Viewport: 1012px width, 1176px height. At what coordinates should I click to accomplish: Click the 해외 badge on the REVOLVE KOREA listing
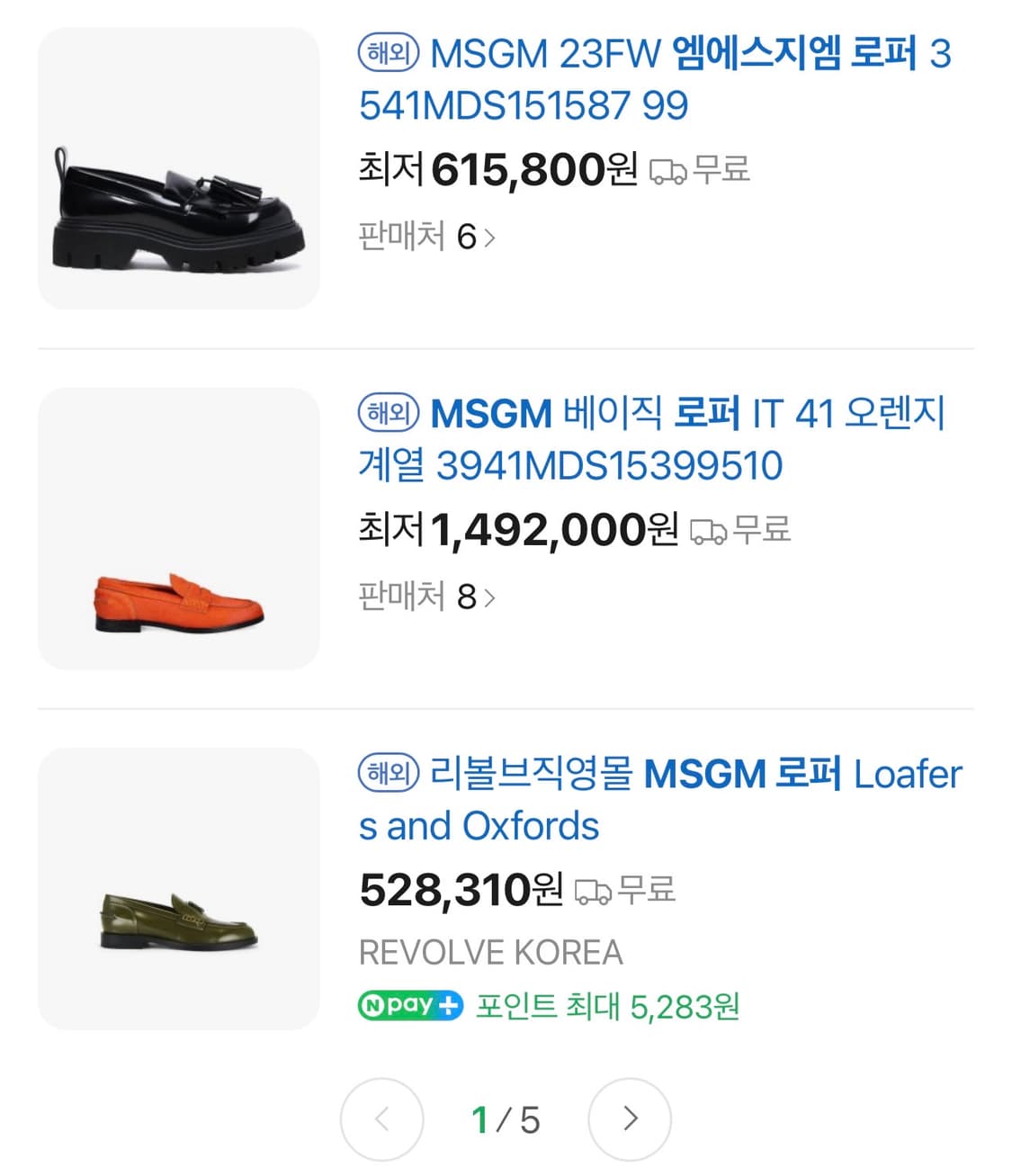389,774
